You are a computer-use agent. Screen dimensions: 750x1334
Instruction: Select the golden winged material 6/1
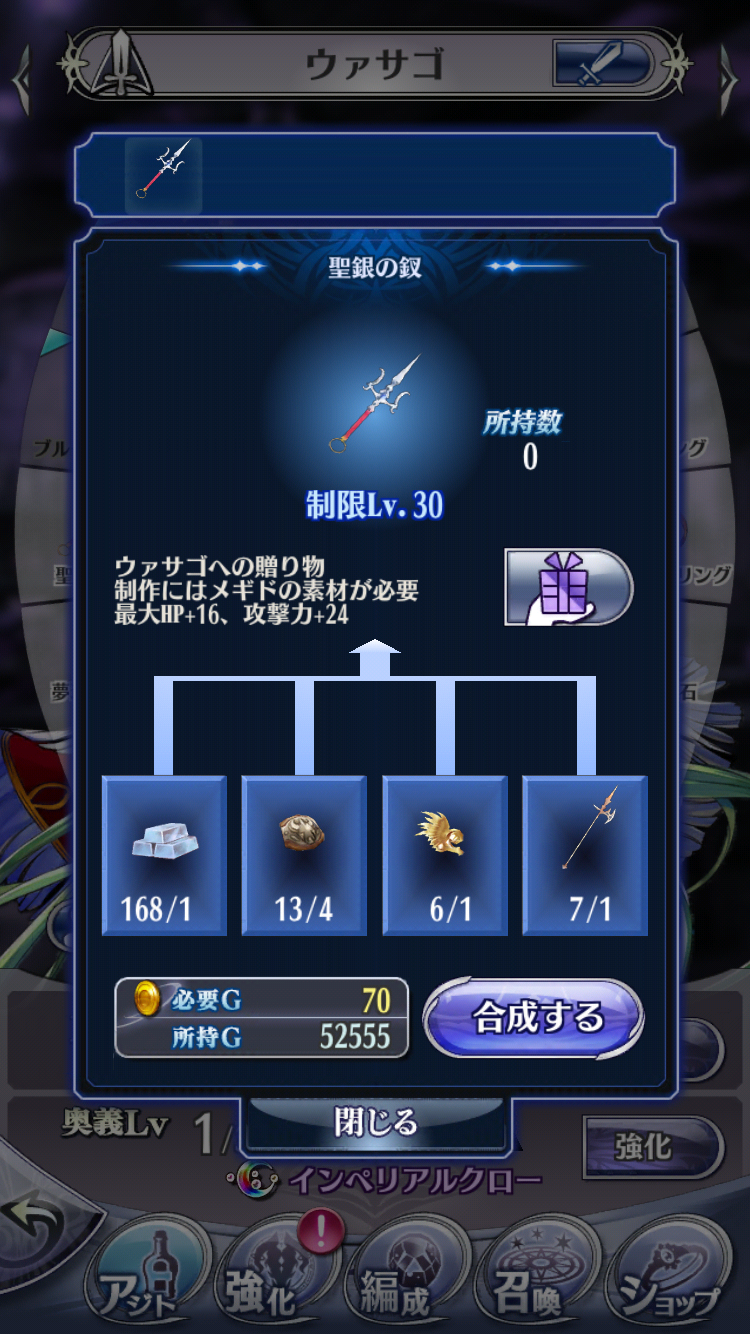tap(445, 855)
